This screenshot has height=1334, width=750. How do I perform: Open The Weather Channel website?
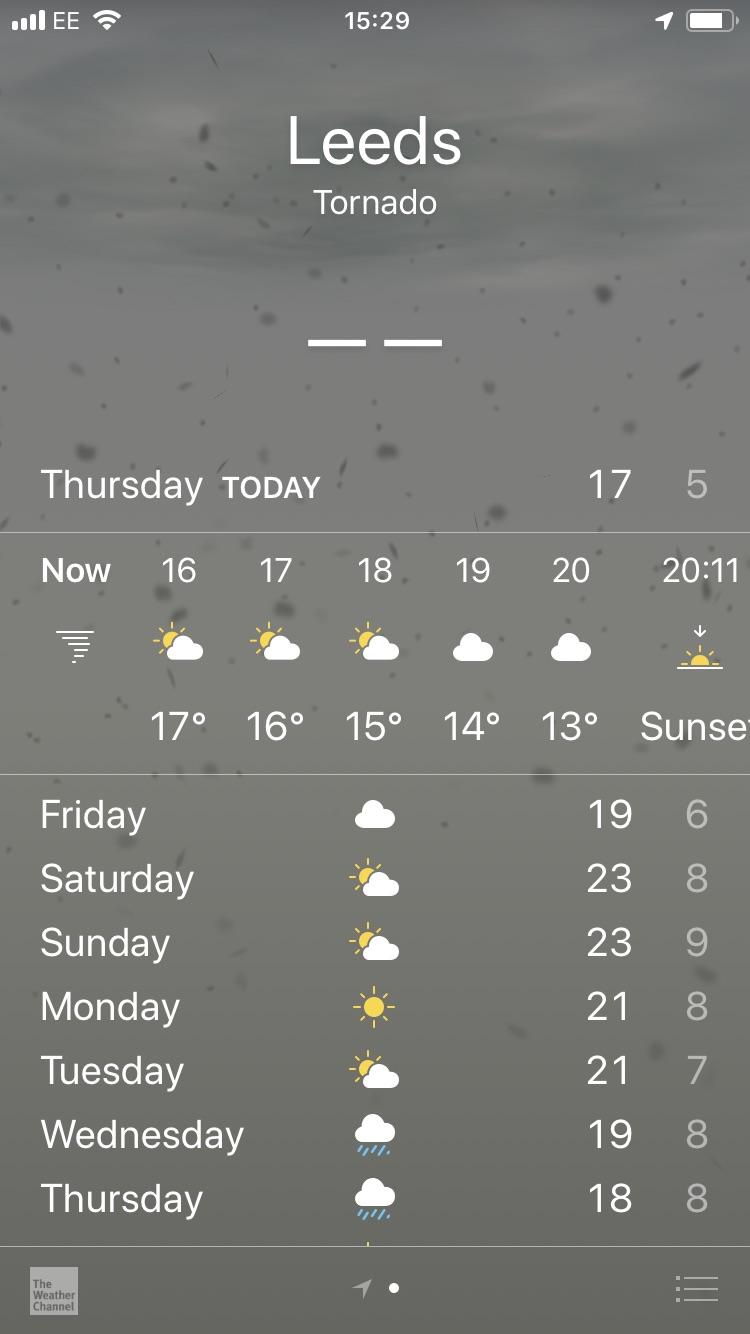point(52,1290)
